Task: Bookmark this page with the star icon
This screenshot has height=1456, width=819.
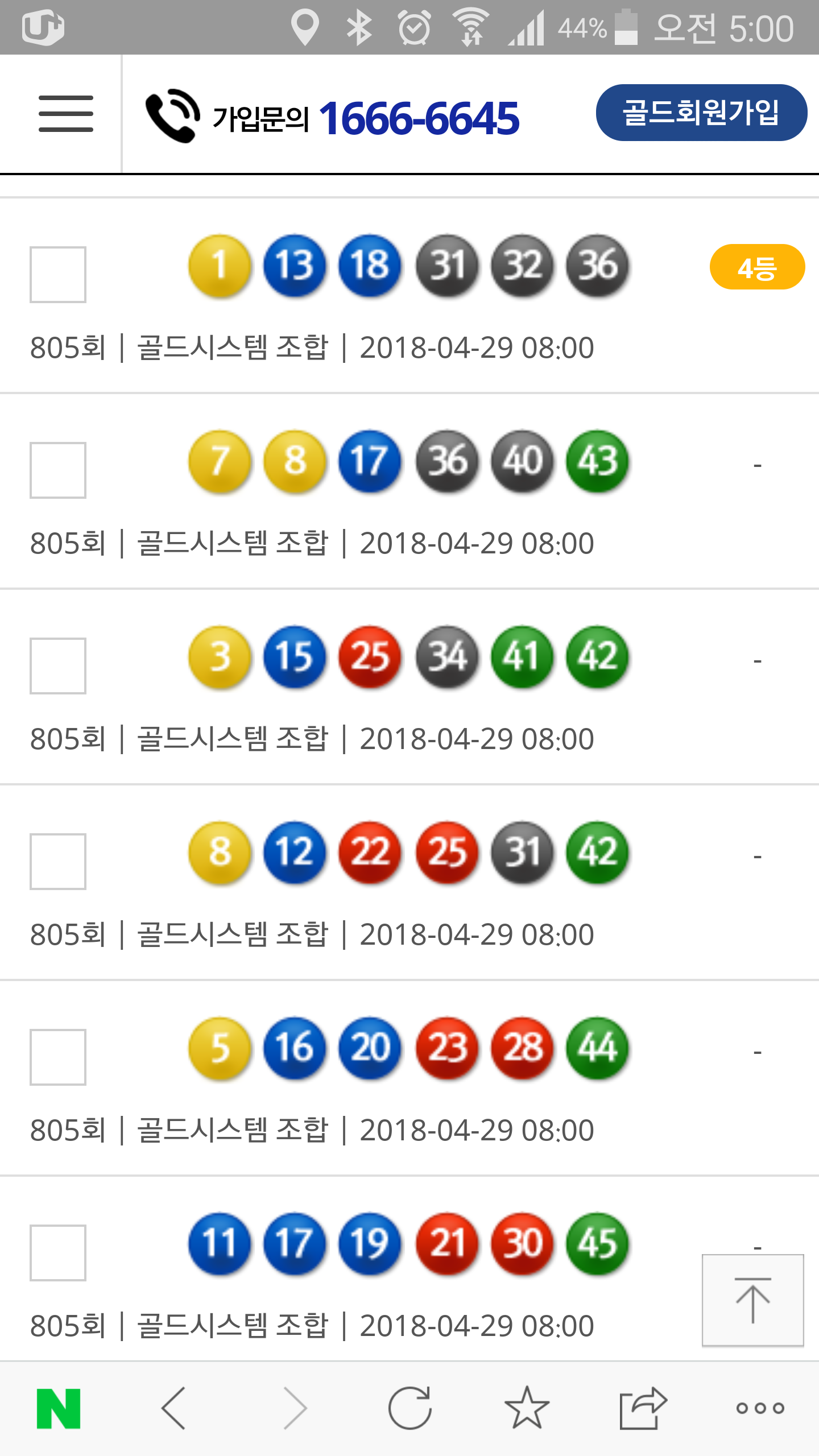Action: click(527, 1408)
